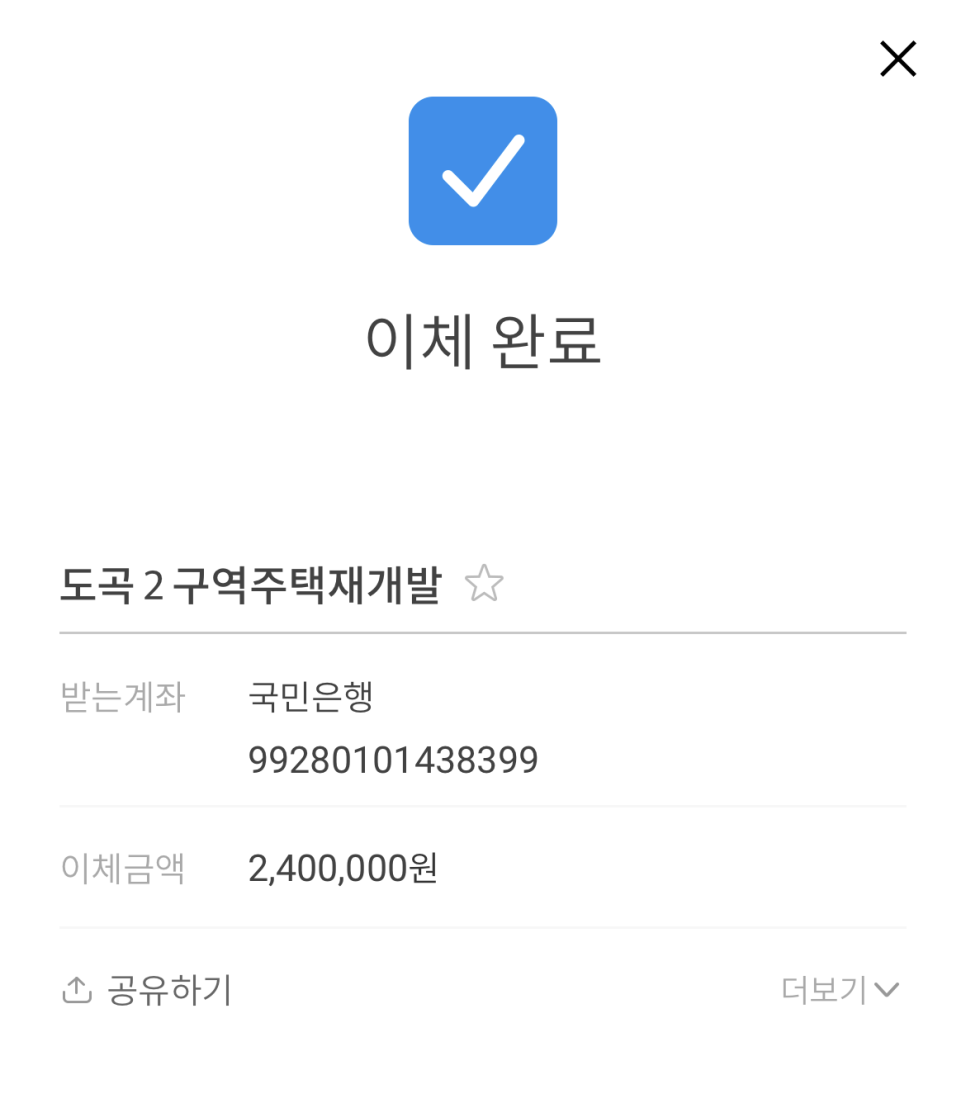Open the 더보기 dropdown at bottom right
Screen dimensions: 966x1094
[840, 990]
